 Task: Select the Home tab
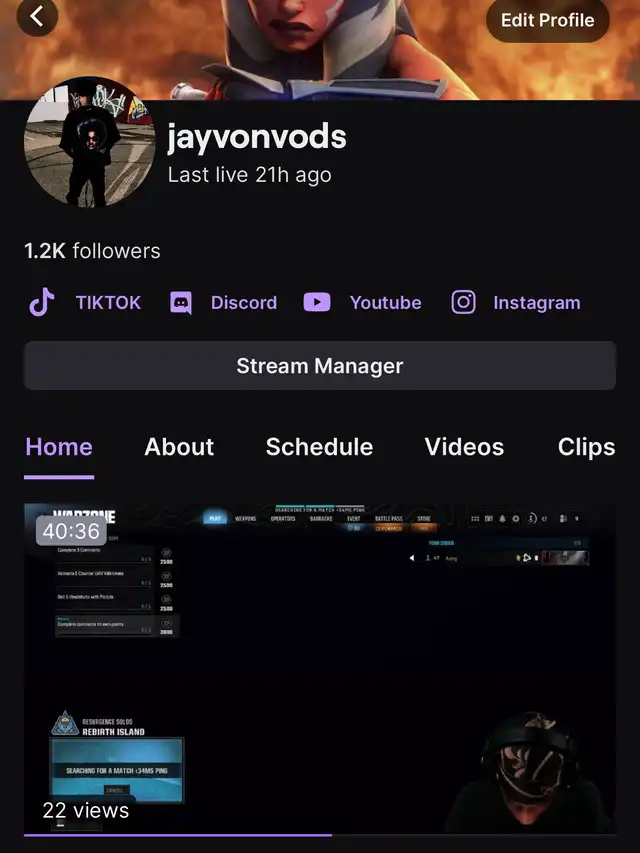coord(59,447)
